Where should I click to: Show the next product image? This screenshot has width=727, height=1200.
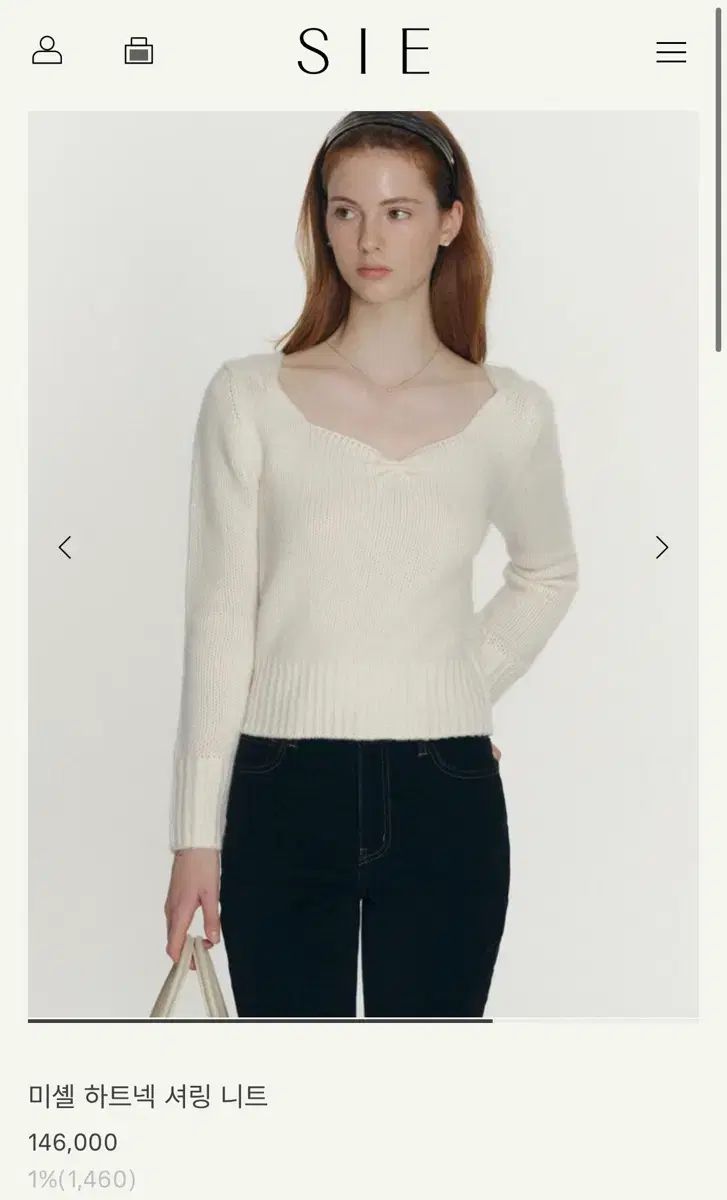pyautogui.click(x=661, y=547)
